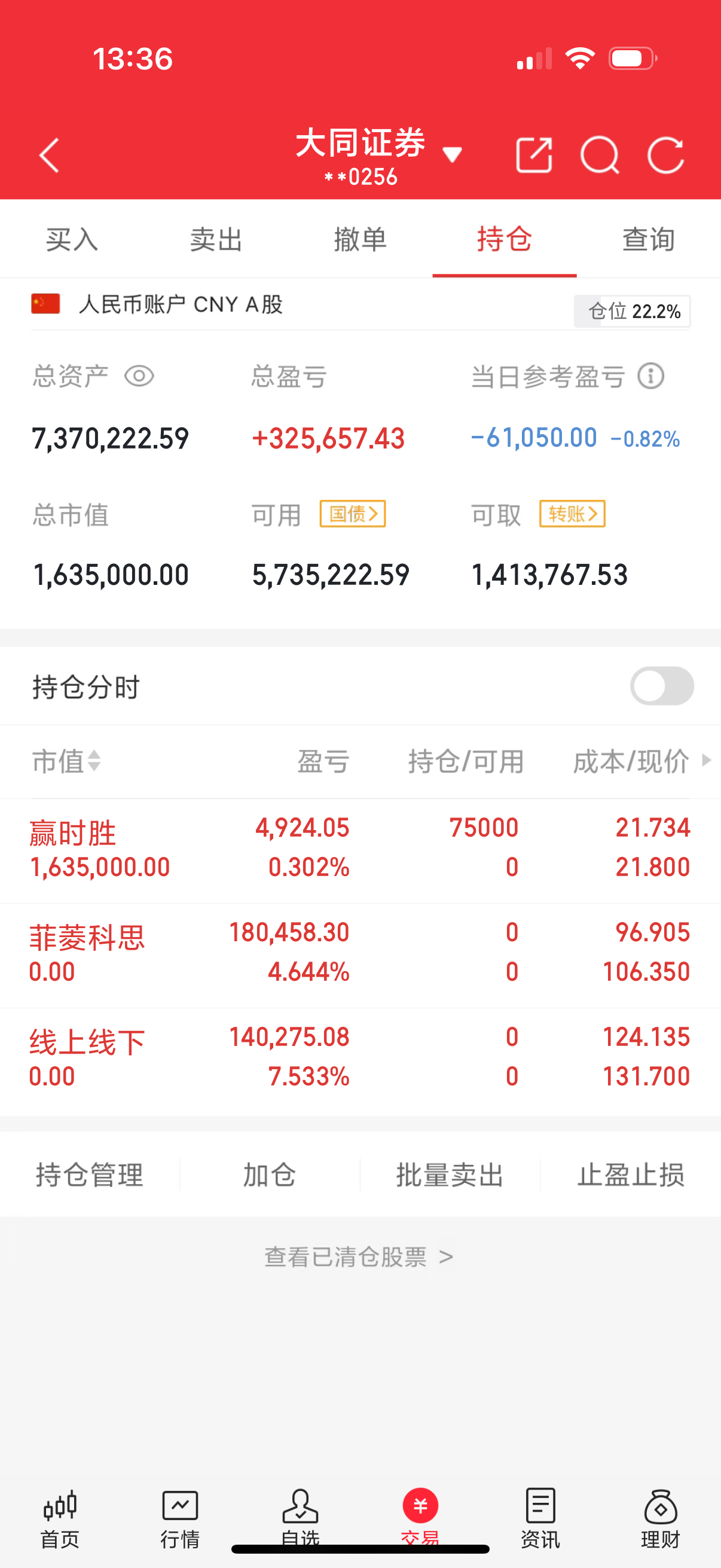
Task: Open the account switcher arrow next to 大同证券
Action: (x=453, y=156)
